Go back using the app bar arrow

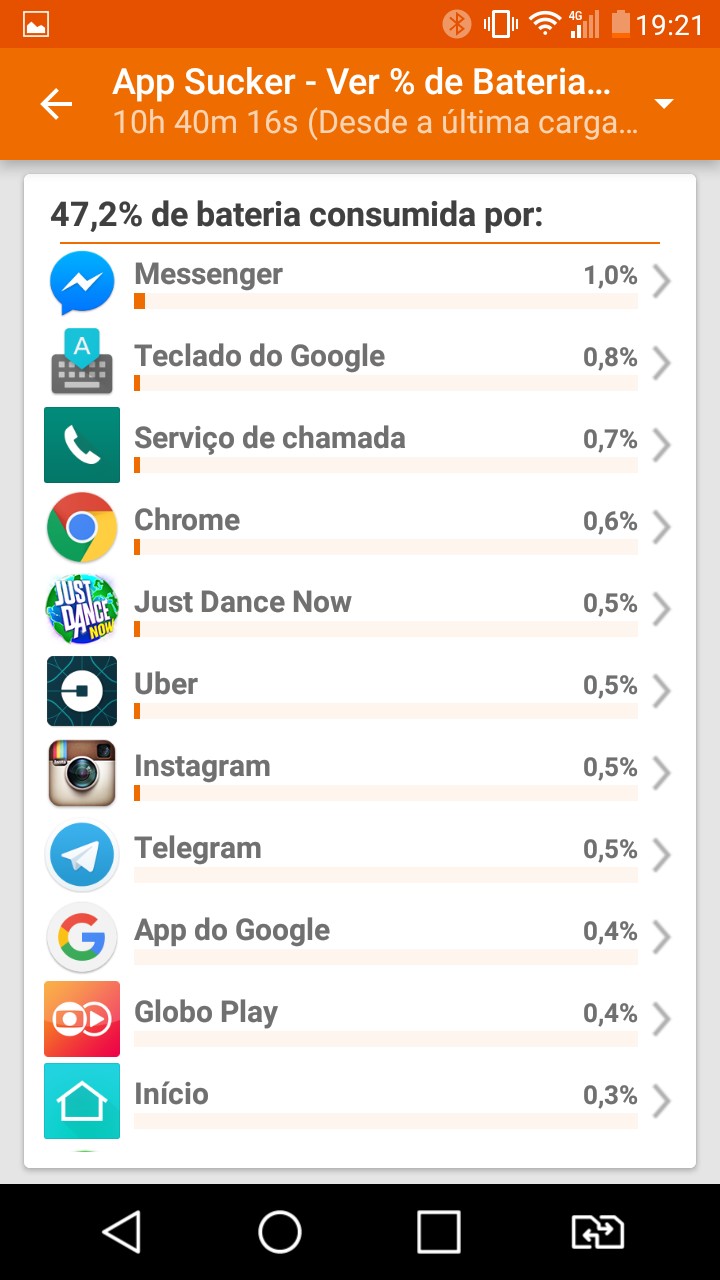(x=56, y=104)
